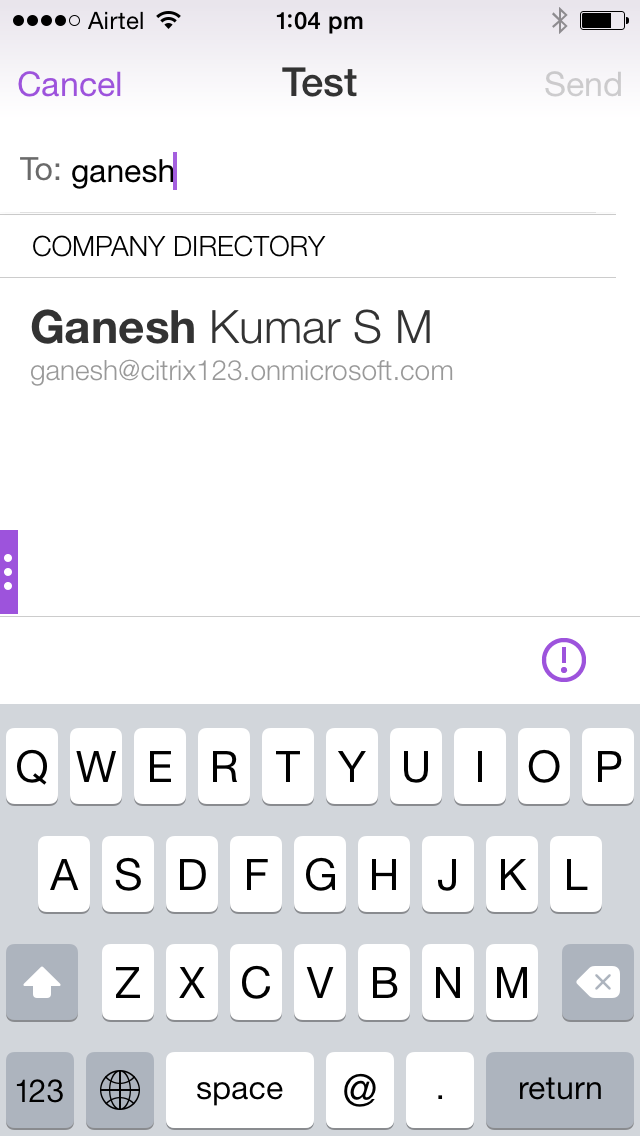Tap the globe key to change keyboard
640x1136 pixels.
120,1090
